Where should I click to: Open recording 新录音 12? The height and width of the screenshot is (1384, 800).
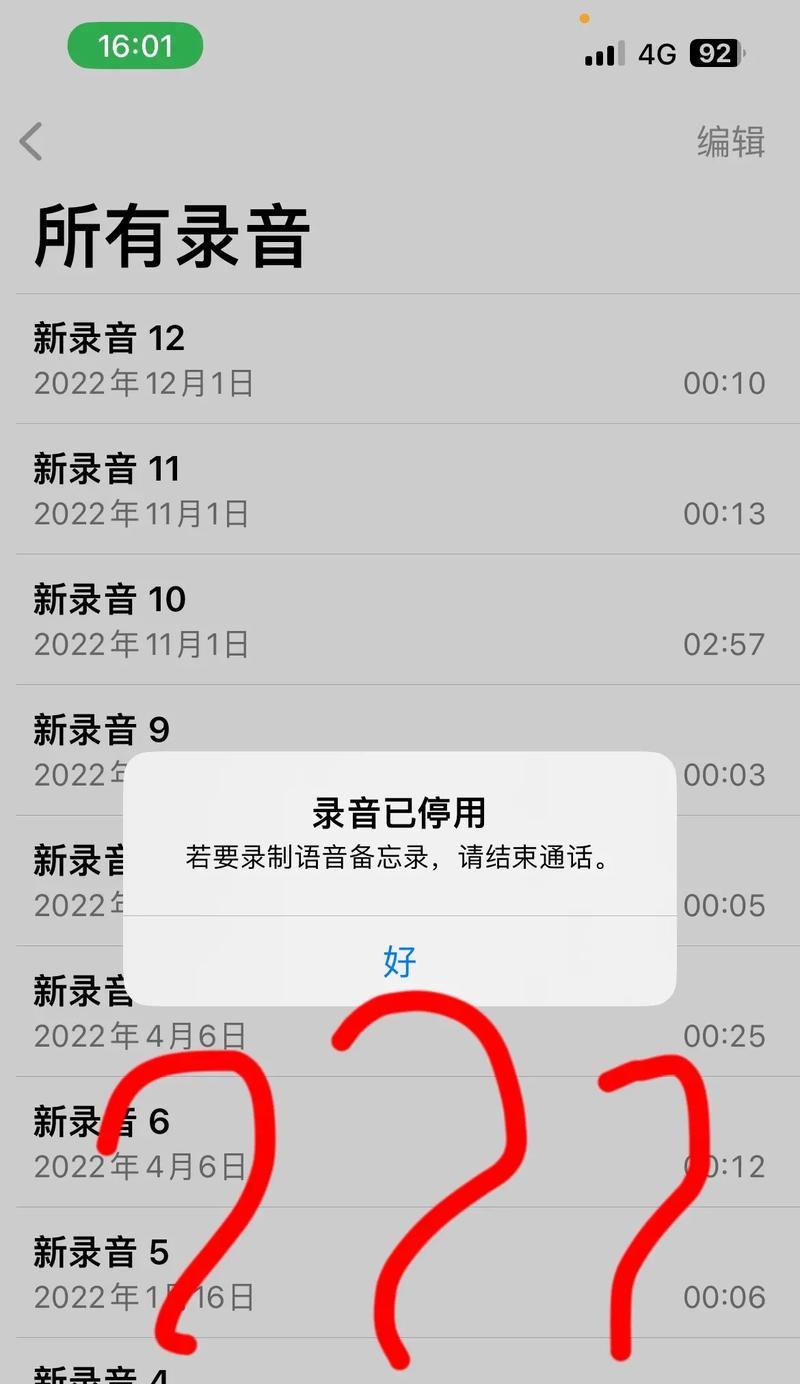(400, 359)
